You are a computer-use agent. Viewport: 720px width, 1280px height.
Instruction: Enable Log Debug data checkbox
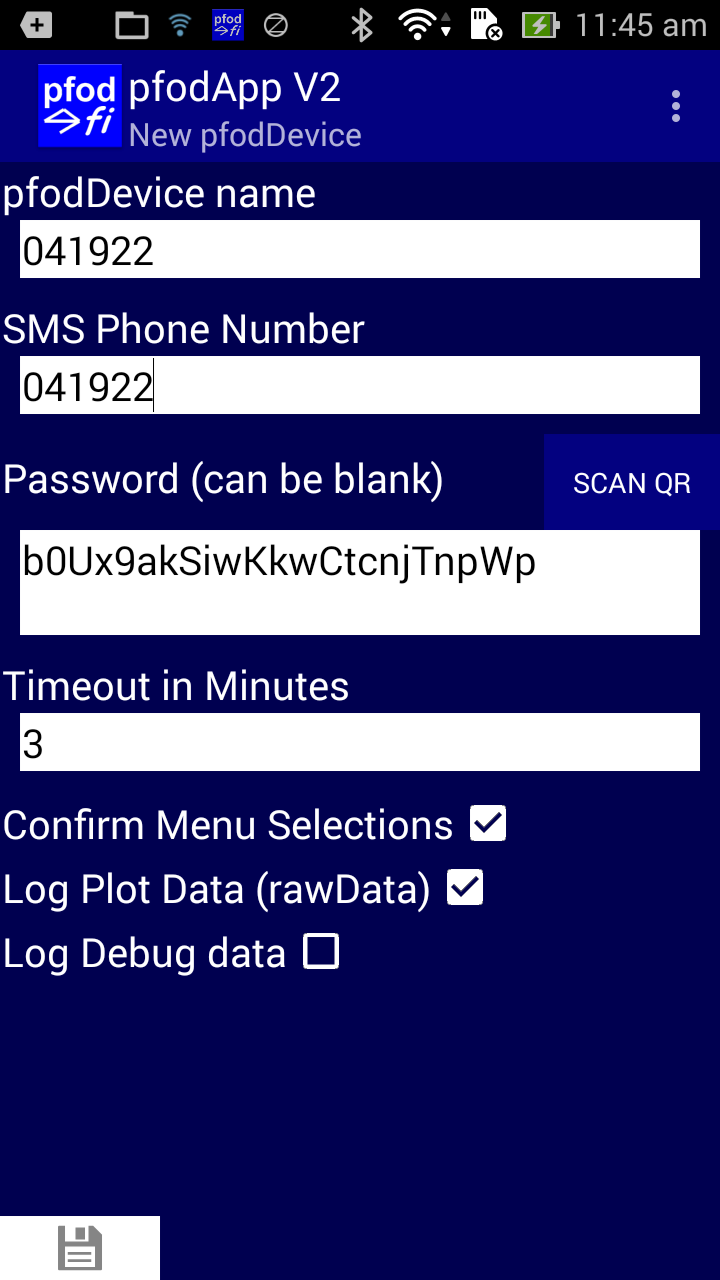(321, 952)
